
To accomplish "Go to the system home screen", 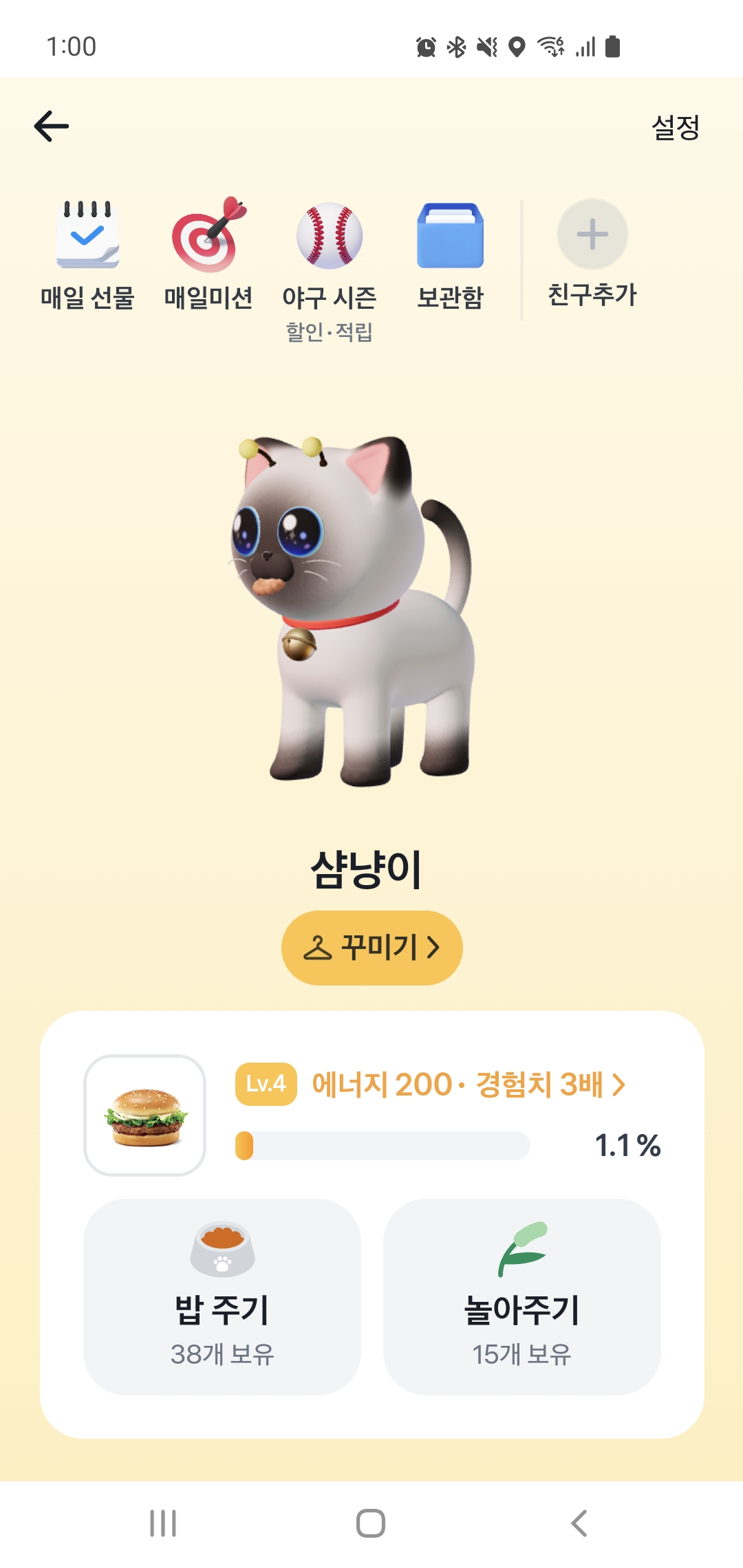I will (371, 1523).
